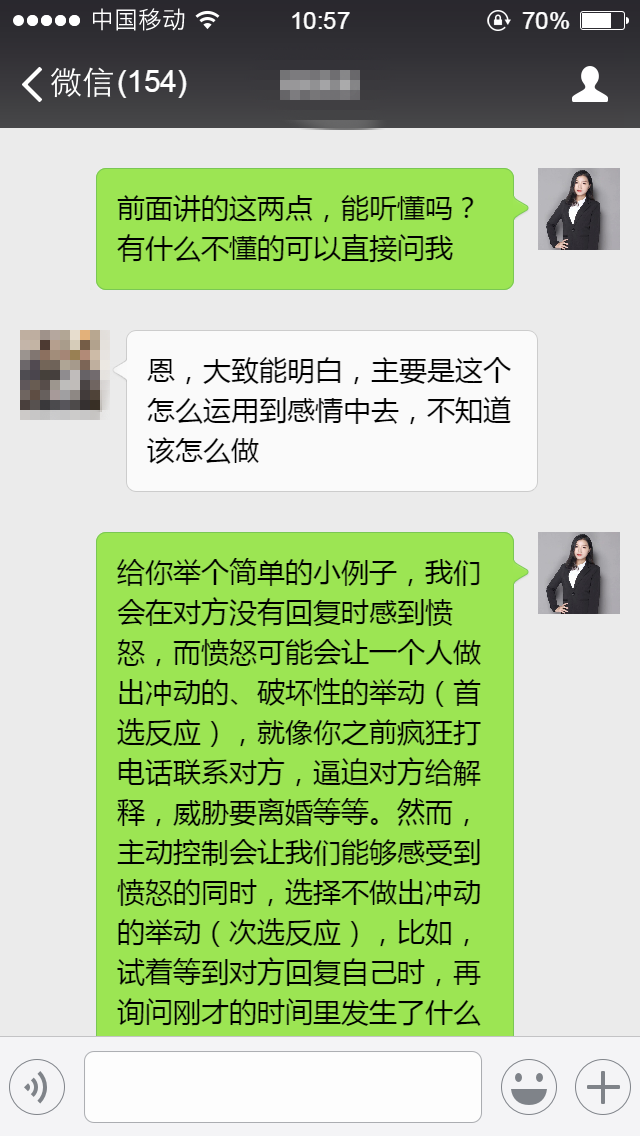Open the emoji sticker panel
Image resolution: width=640 pixels, height=1136 pixels.
[x=528, y=1086]
